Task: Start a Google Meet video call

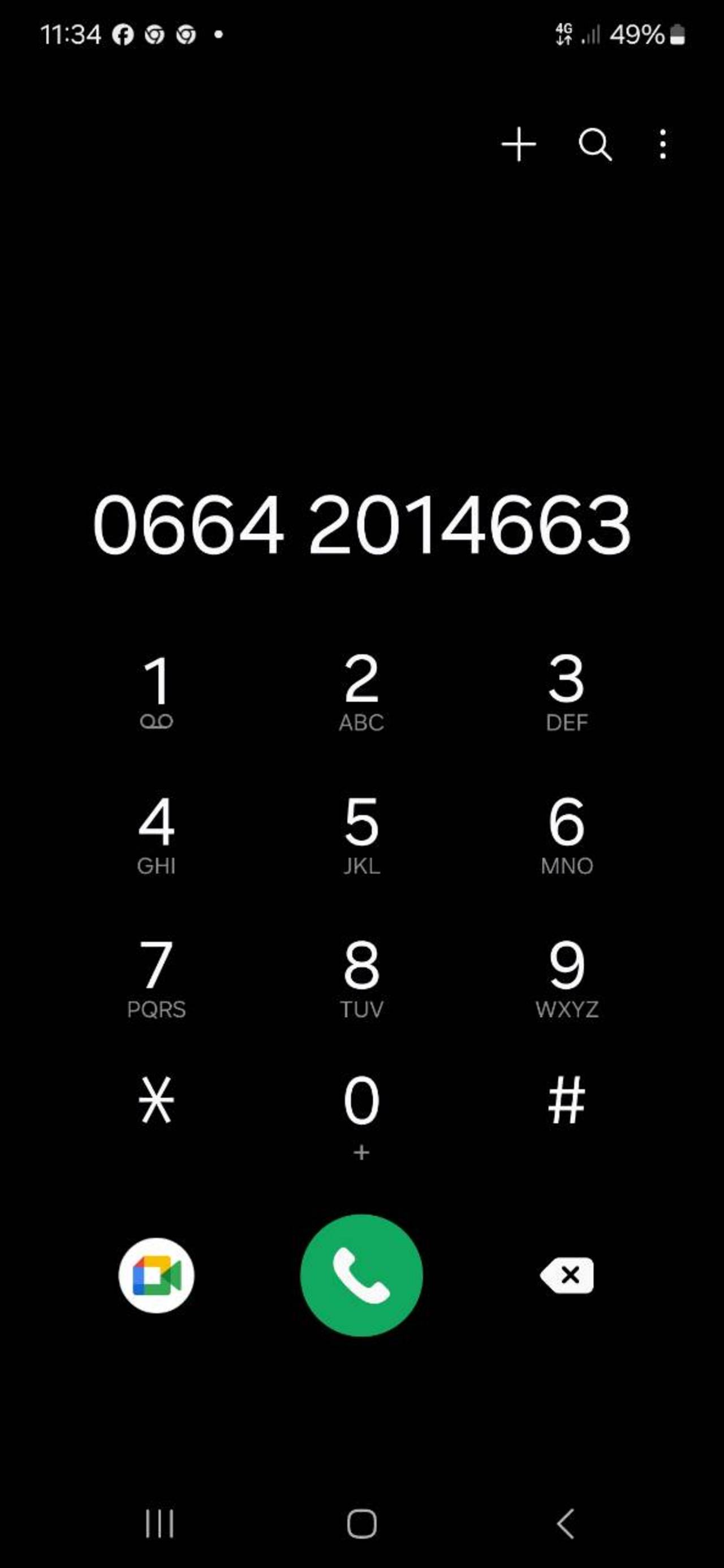Action: tap(157, 1275)
